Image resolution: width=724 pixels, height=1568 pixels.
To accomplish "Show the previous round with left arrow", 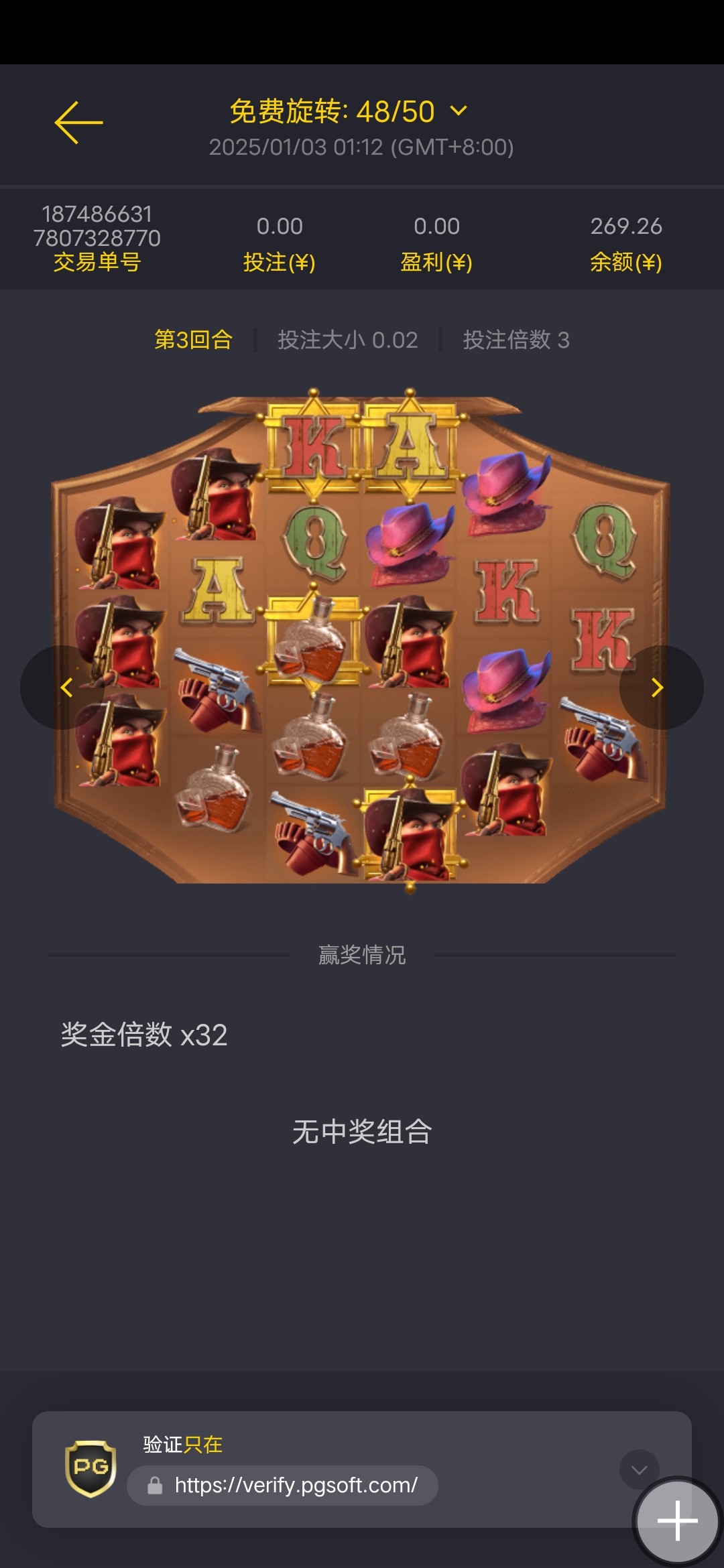I will click(64, 688).
